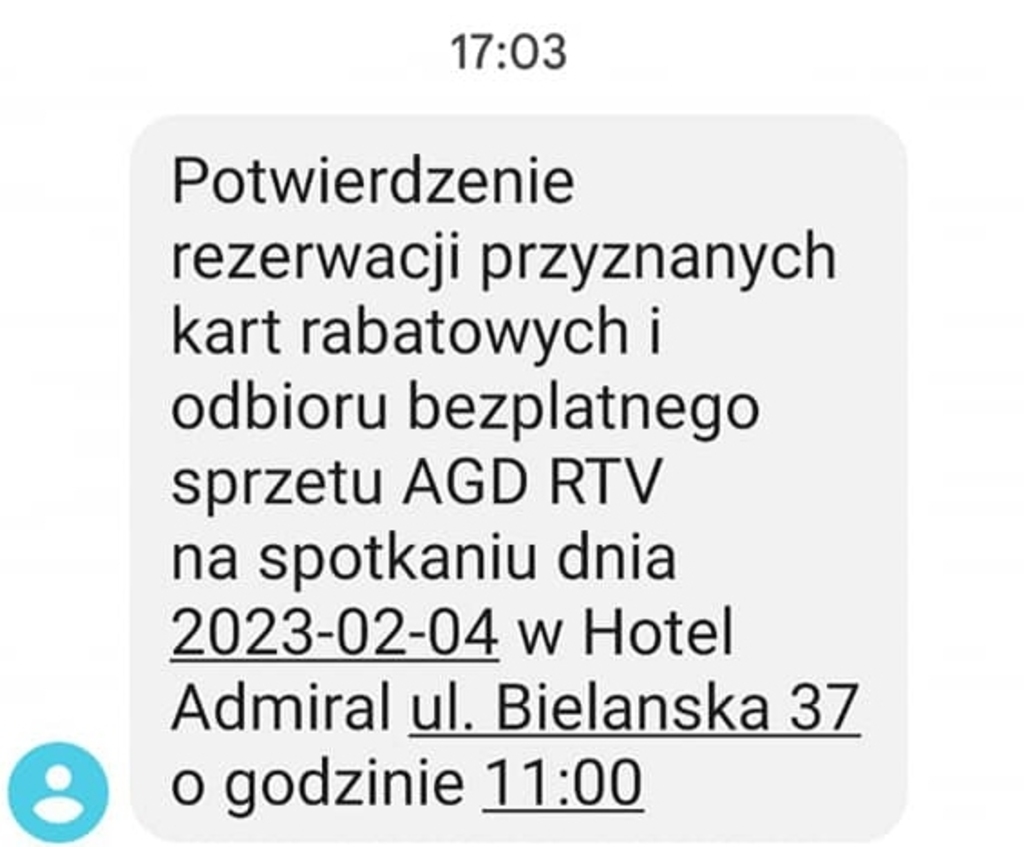Tap the underlined time 11:00
1024x847 pixels.
(562, 785)
